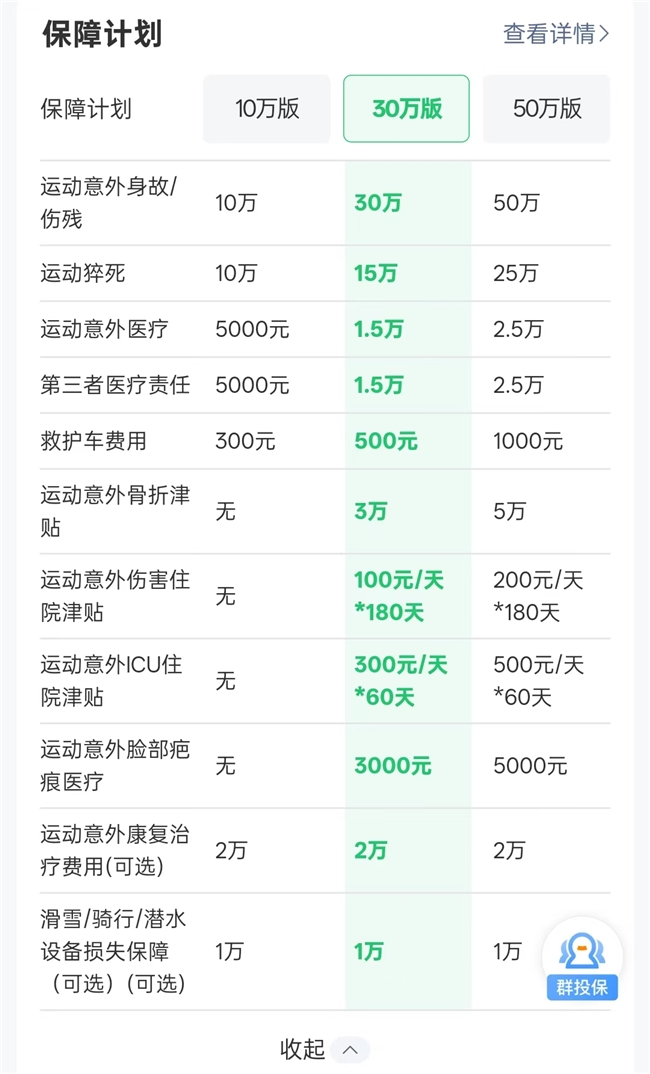Image resolution: width=650 pixels, height=1074 pixels.
Task: Switch to the 10万版 plan
Action: (267, 109)
